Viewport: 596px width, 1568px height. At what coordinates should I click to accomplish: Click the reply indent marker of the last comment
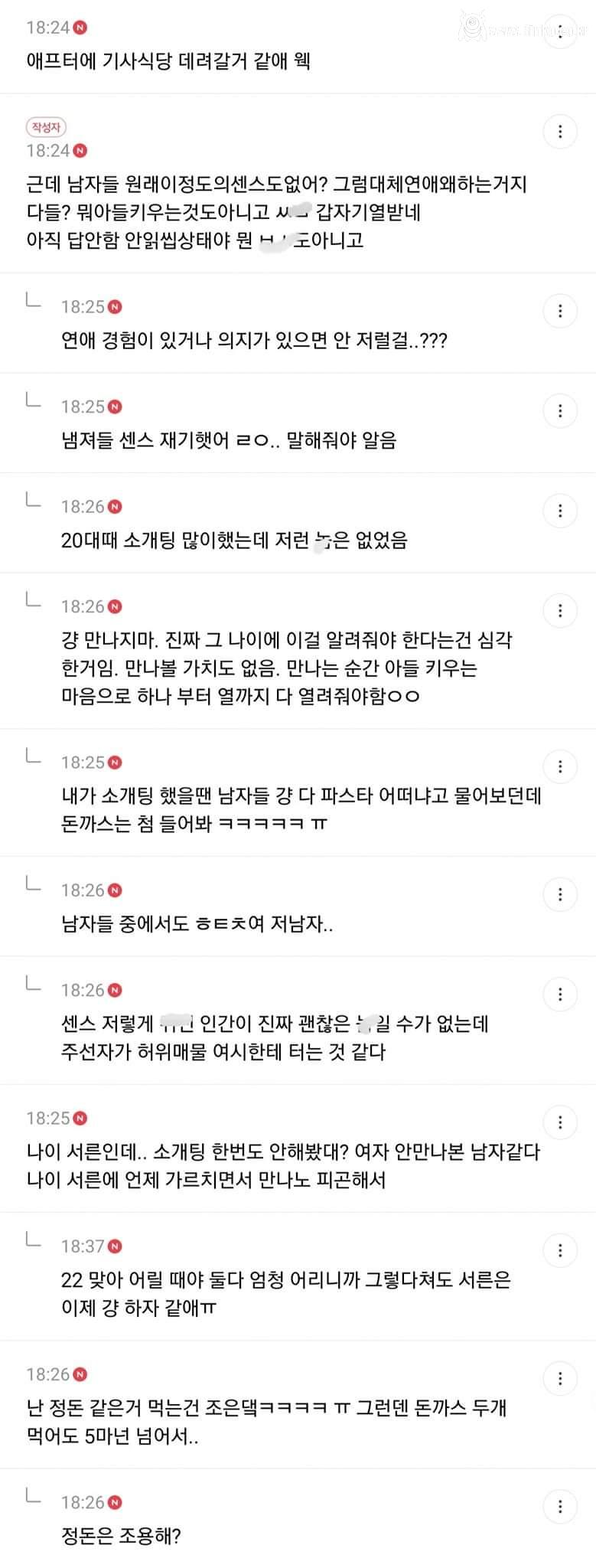(32, 1499)
